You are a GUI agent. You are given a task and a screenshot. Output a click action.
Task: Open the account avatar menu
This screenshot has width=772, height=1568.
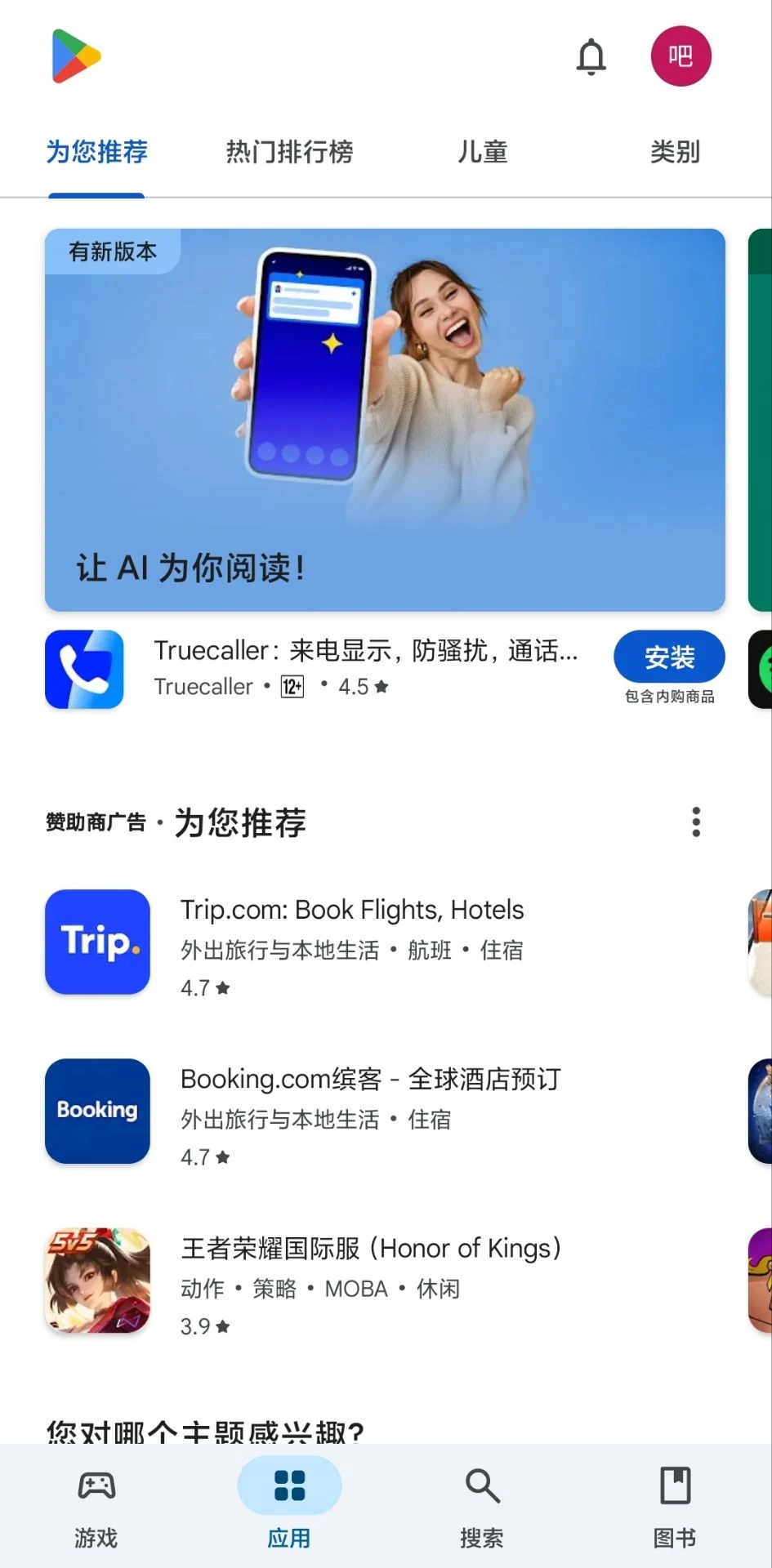[x=681, y=56]
